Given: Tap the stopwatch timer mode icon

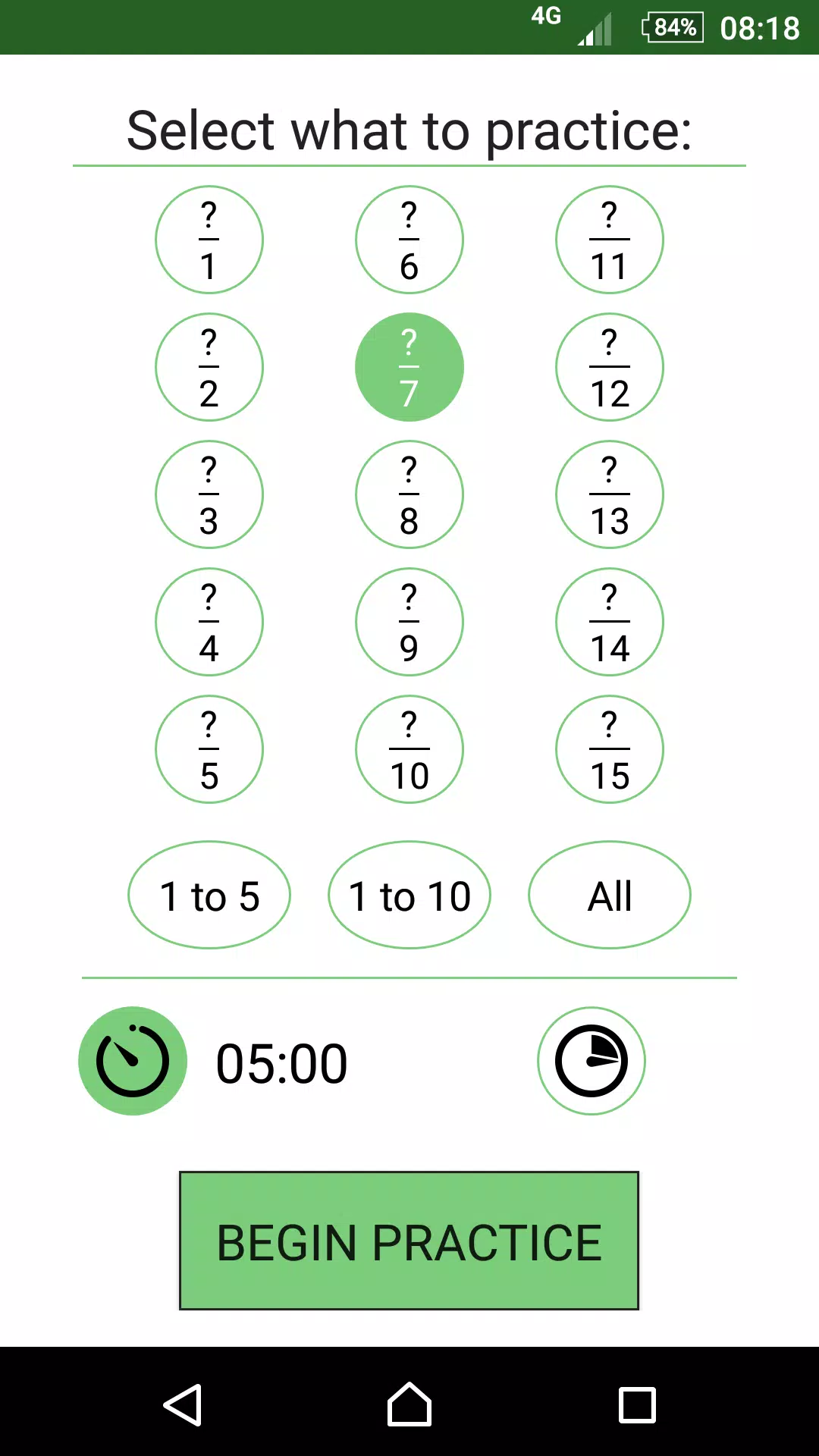Looking at the screenshot, I should (x=133, y=1061).
